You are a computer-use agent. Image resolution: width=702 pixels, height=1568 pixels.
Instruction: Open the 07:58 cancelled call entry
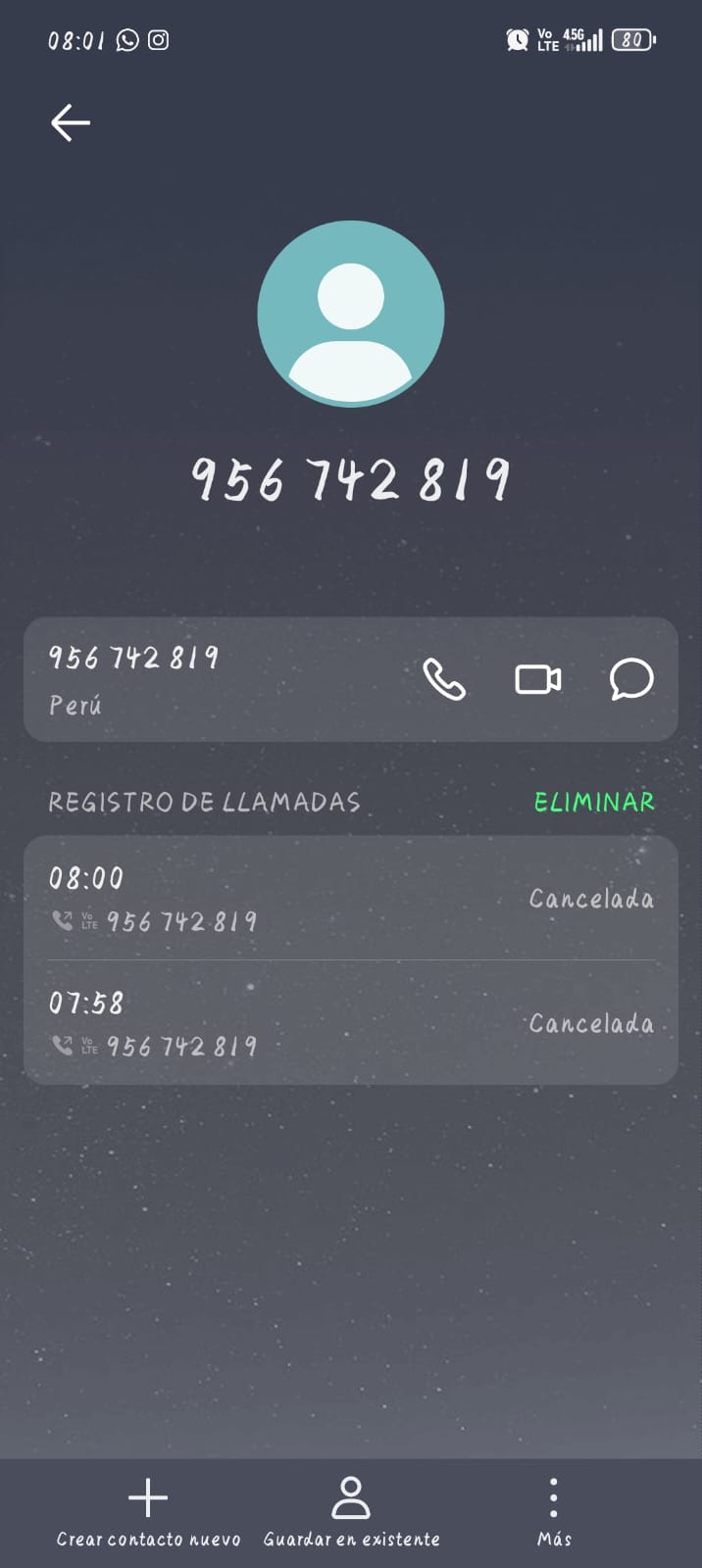(350, 1023)
